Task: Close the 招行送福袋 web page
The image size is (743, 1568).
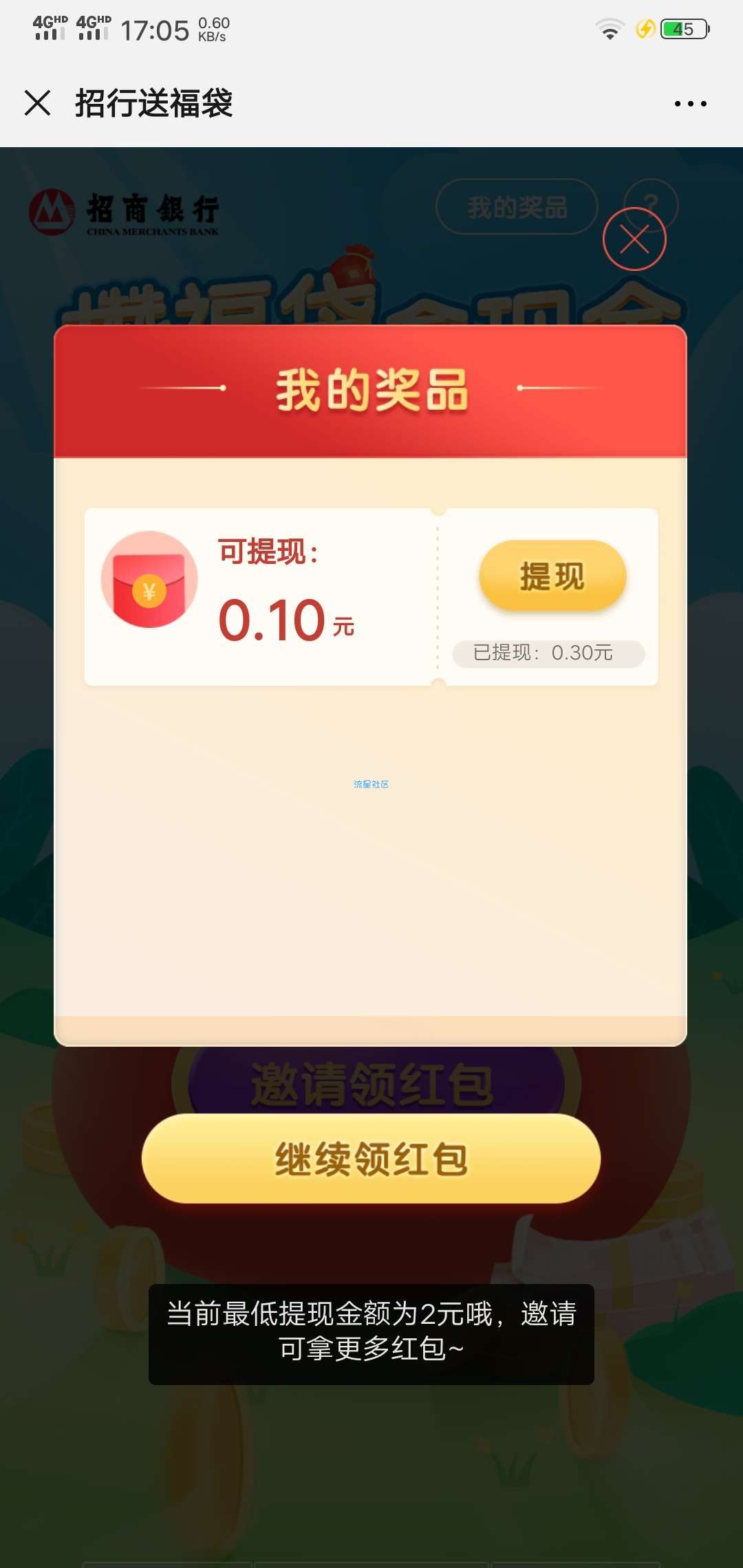Action: [38, 103]
